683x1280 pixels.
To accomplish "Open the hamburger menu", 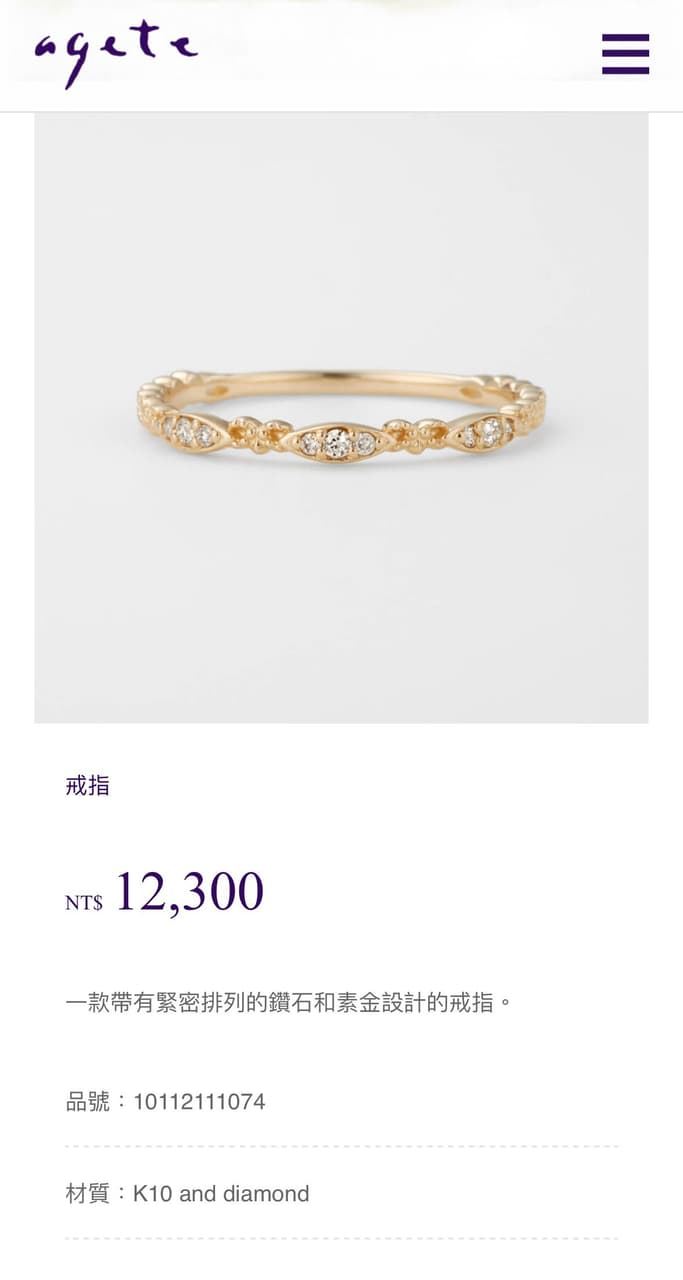I will [x=625, y=54].
